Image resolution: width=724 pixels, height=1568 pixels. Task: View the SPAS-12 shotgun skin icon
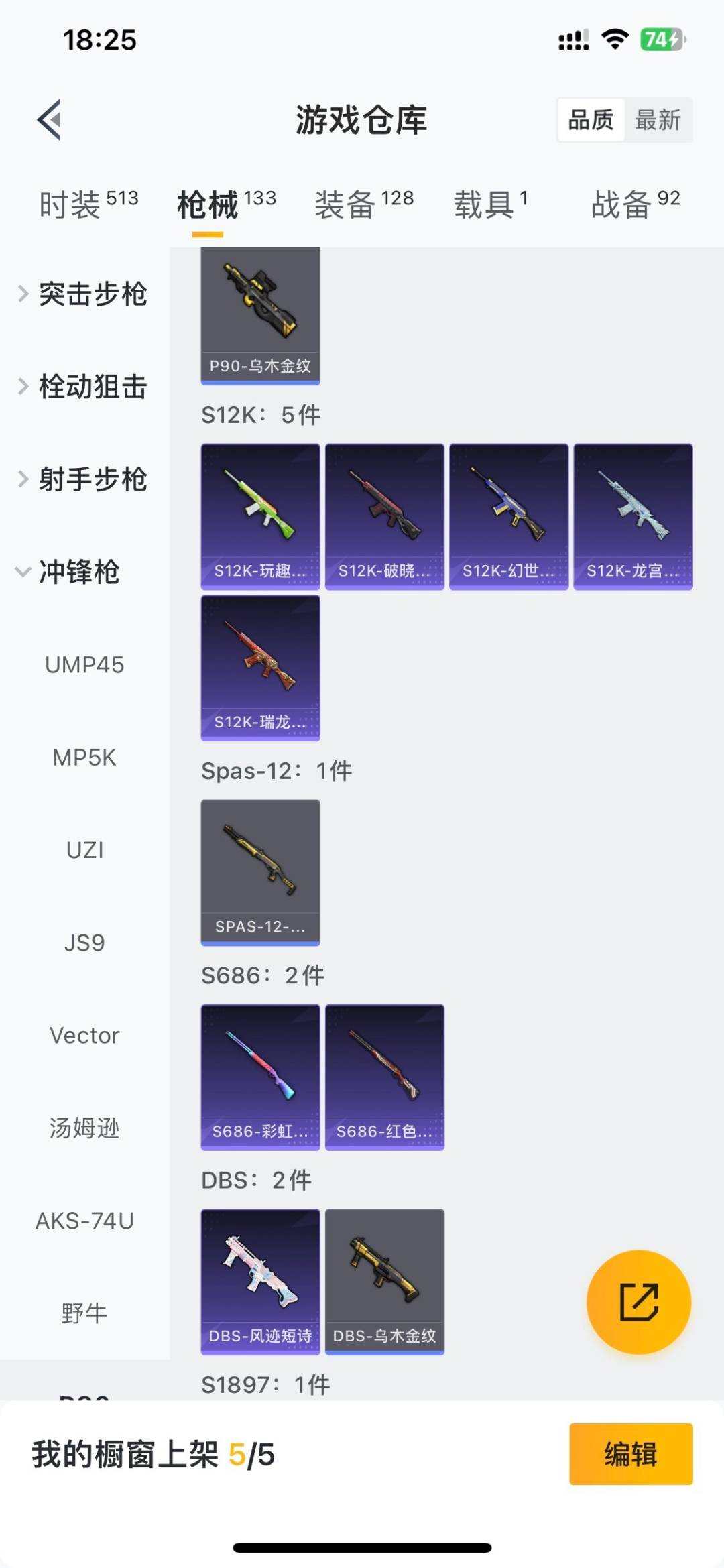(260, 871)
